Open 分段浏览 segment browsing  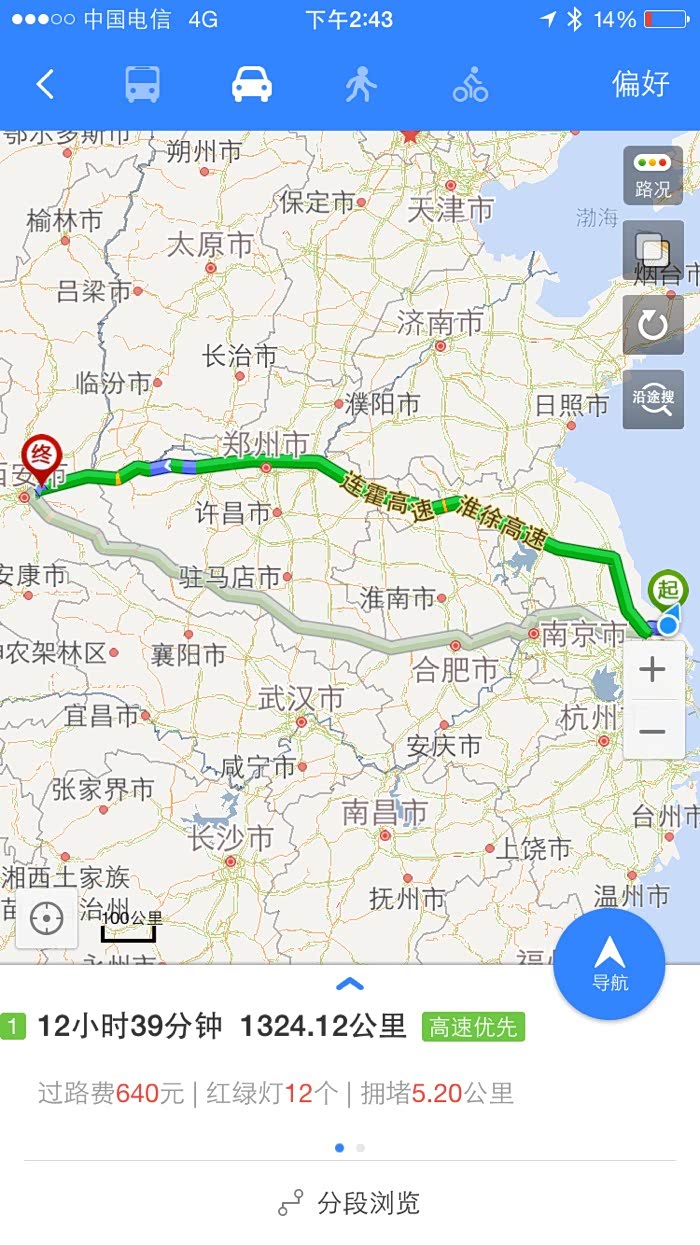350,1203
